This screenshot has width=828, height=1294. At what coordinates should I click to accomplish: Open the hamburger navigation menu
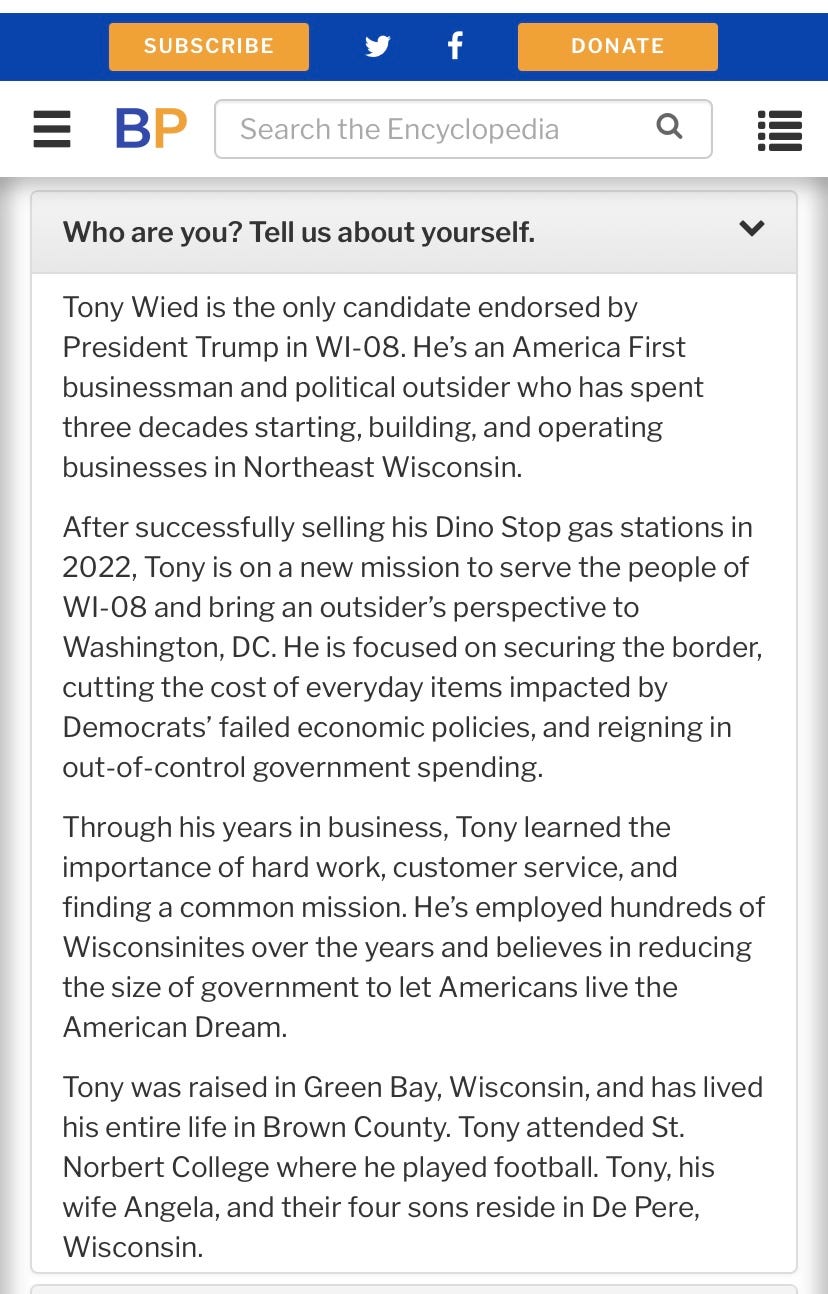(x=52, y=129)
